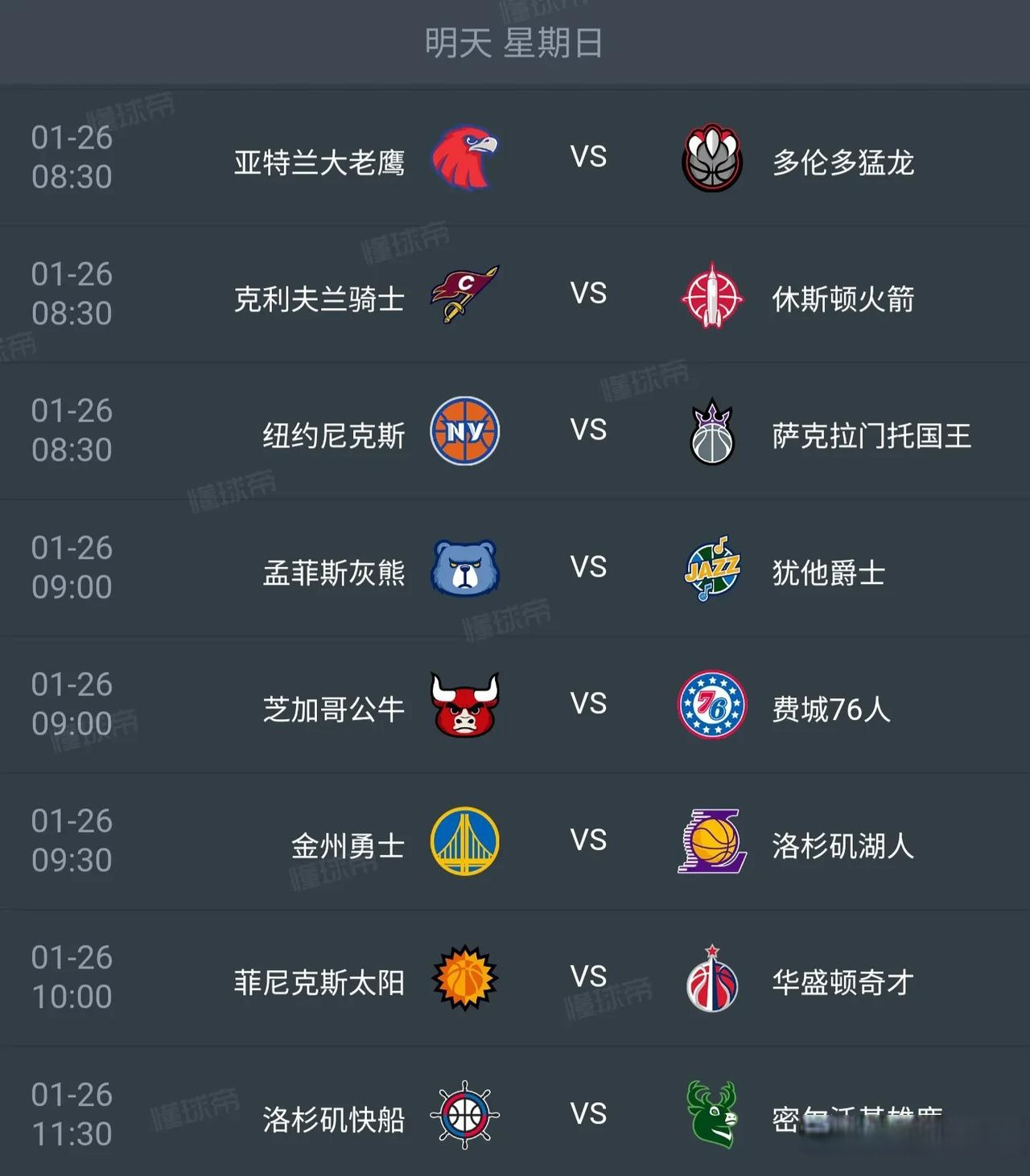Screen dimensions: 1030x1176
Task: Click the Toronto Raptors logo
Action: 711,158
